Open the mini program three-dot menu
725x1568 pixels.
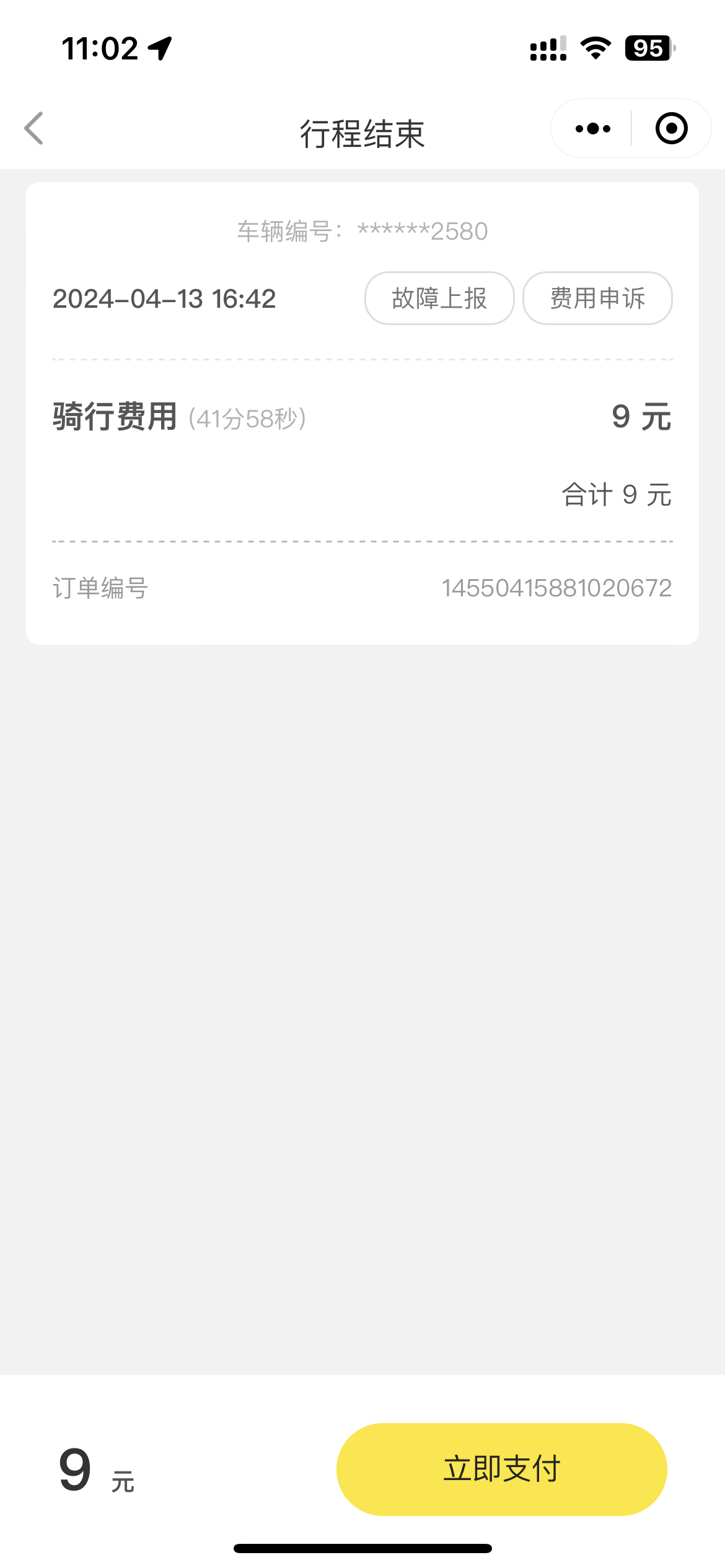[x=592, y=129]
